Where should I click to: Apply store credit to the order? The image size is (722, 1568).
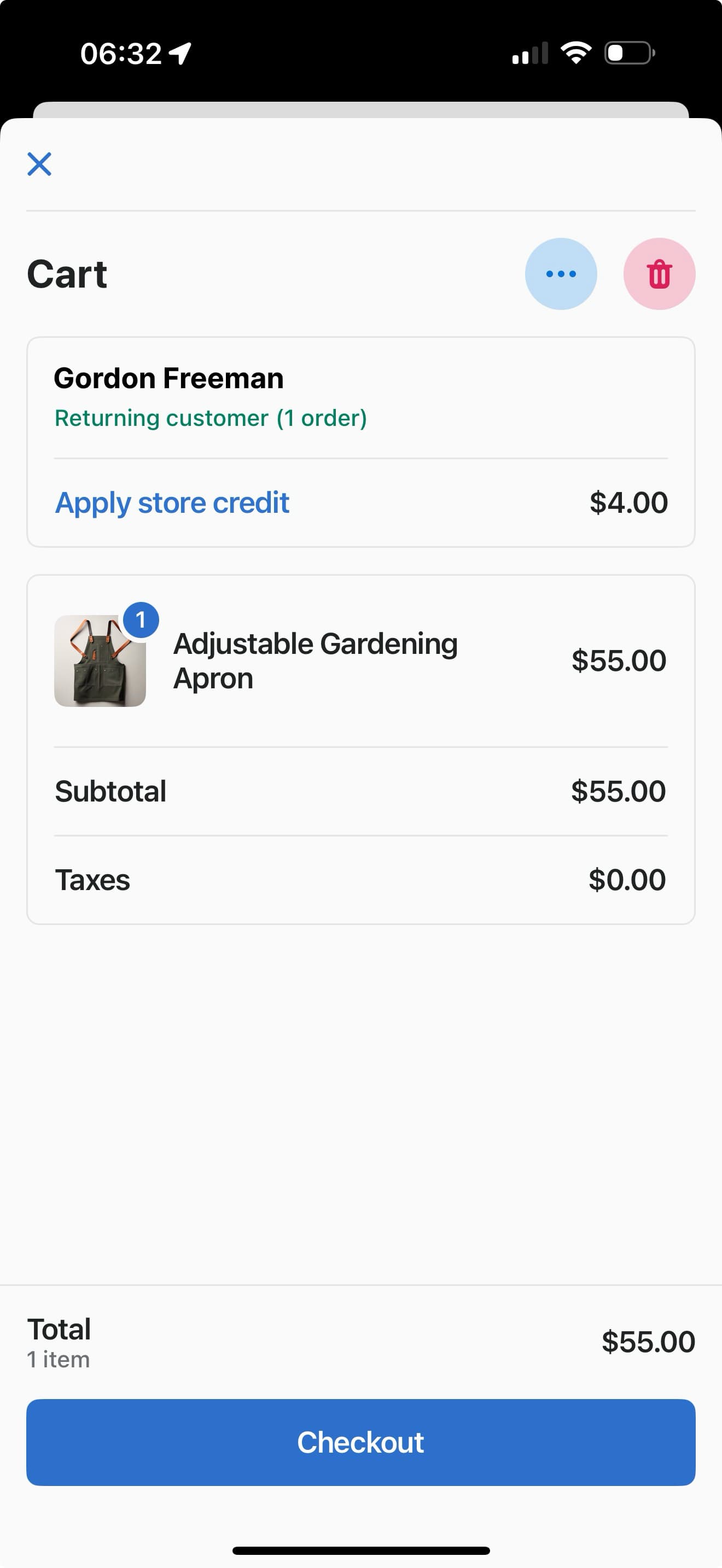[172, 502]
